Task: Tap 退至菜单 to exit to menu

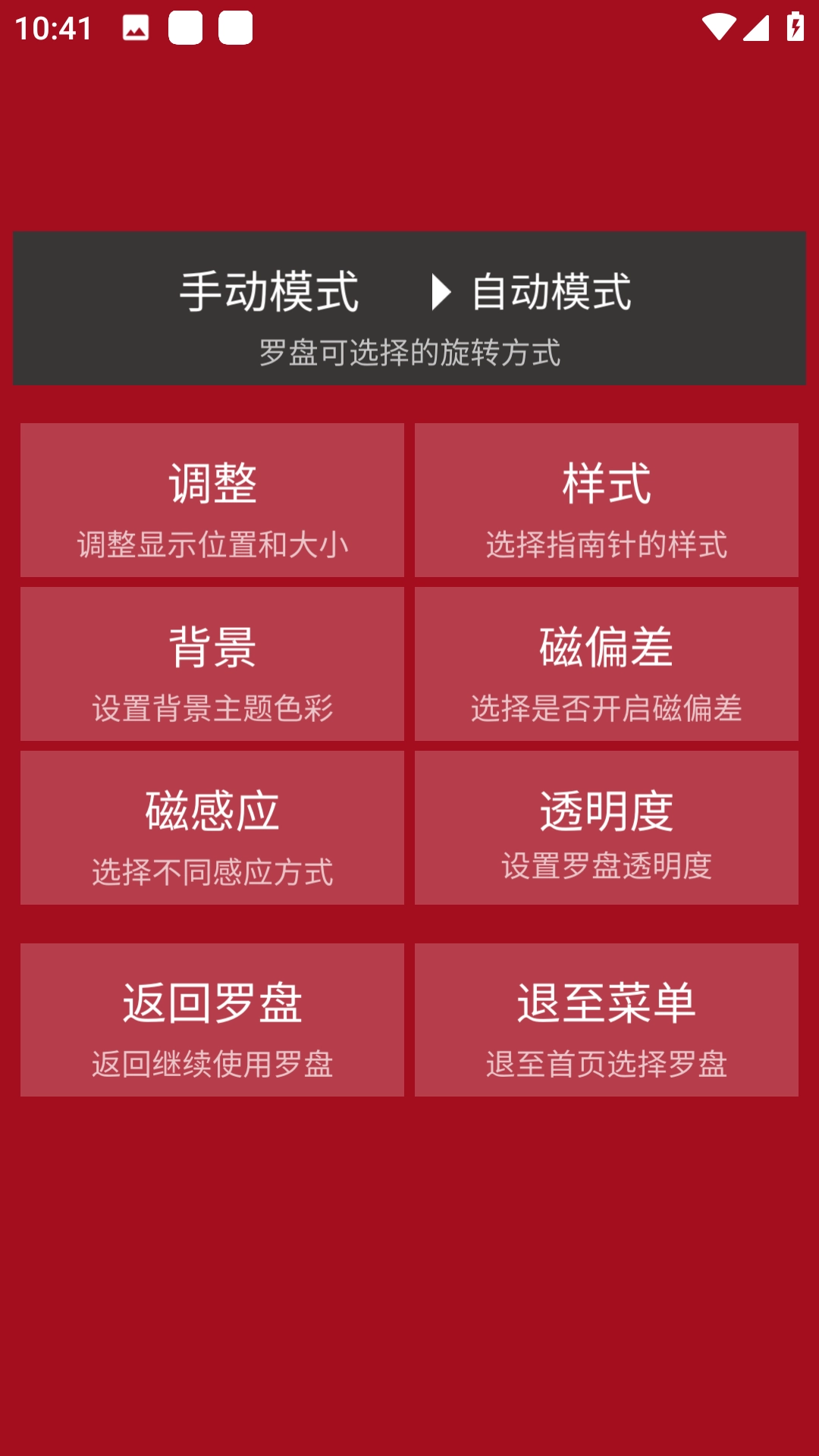Action: click(607, 1020)
